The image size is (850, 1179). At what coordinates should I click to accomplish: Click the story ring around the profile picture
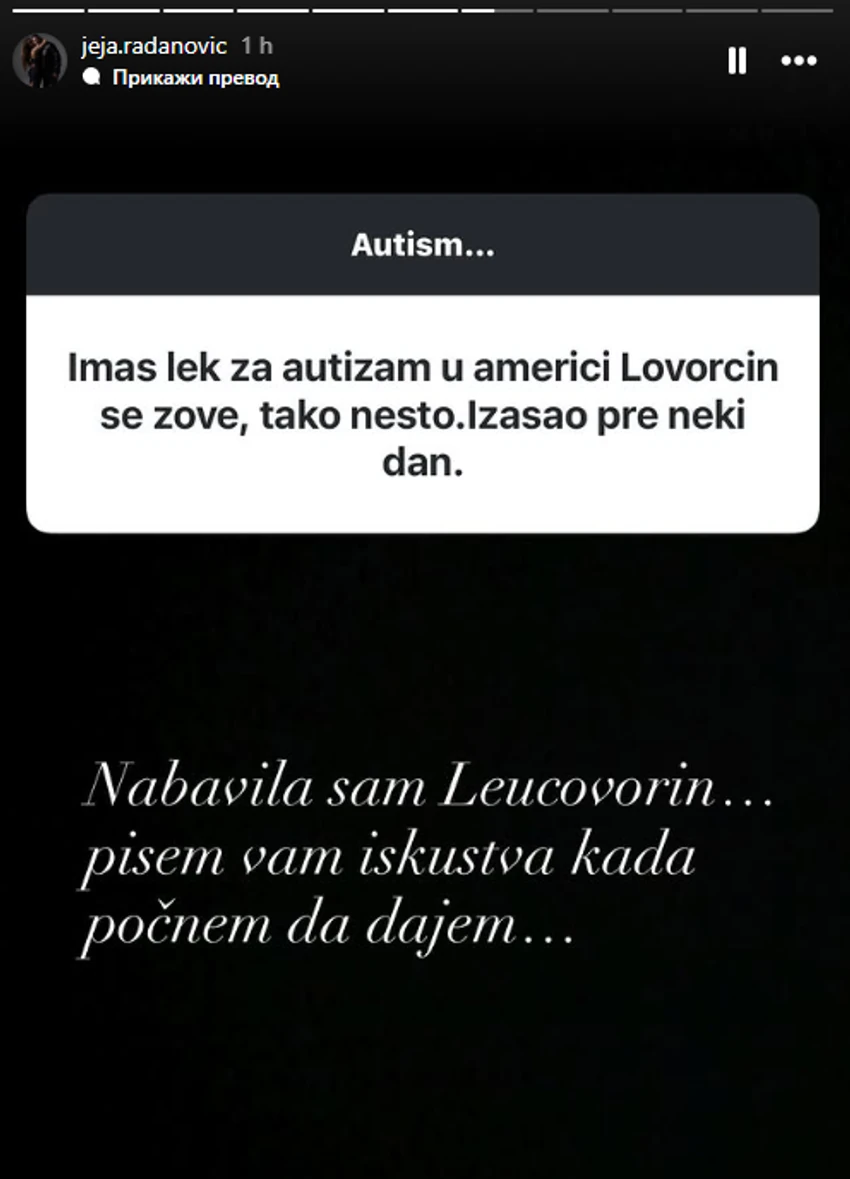pyautogui.click(x=41, y=61)
